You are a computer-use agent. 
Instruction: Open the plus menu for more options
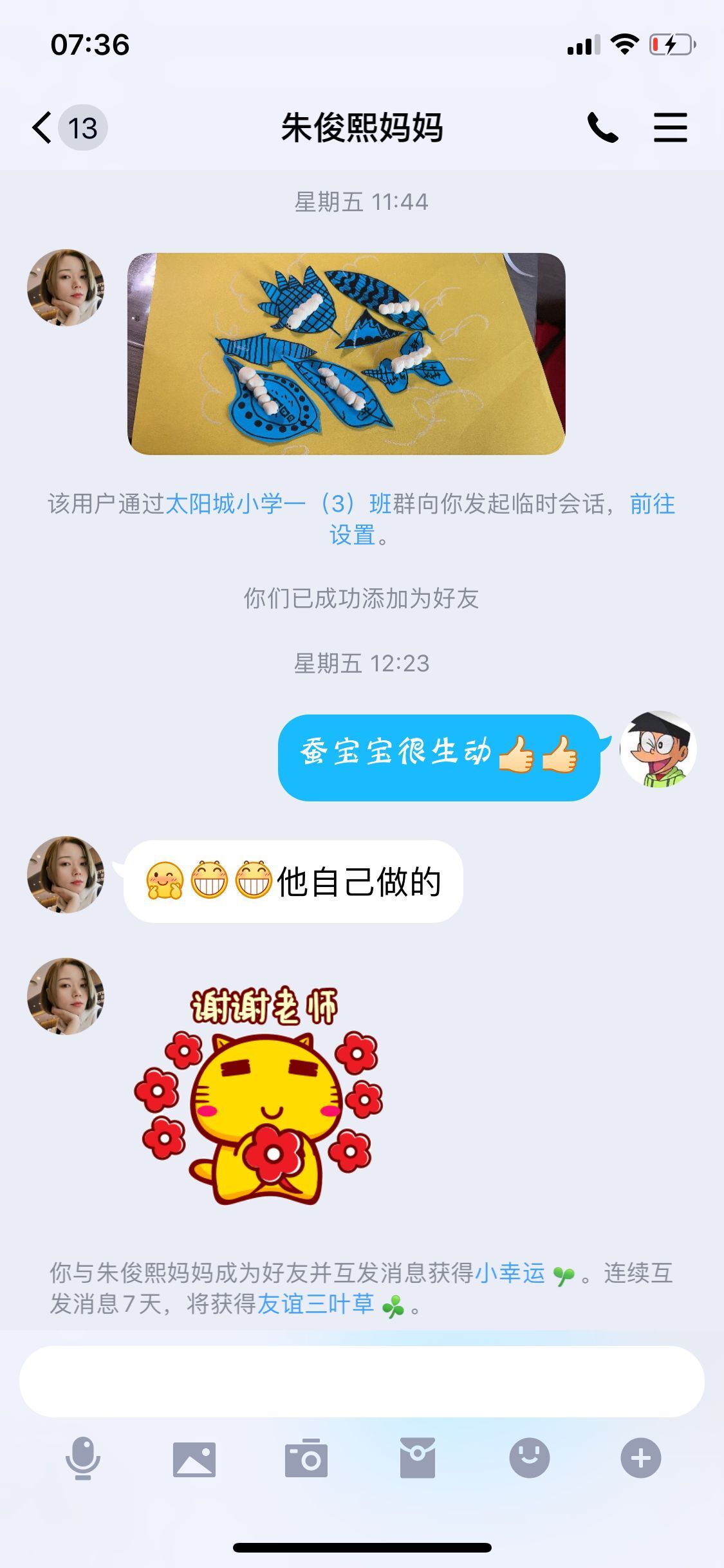coord(640,1459)
